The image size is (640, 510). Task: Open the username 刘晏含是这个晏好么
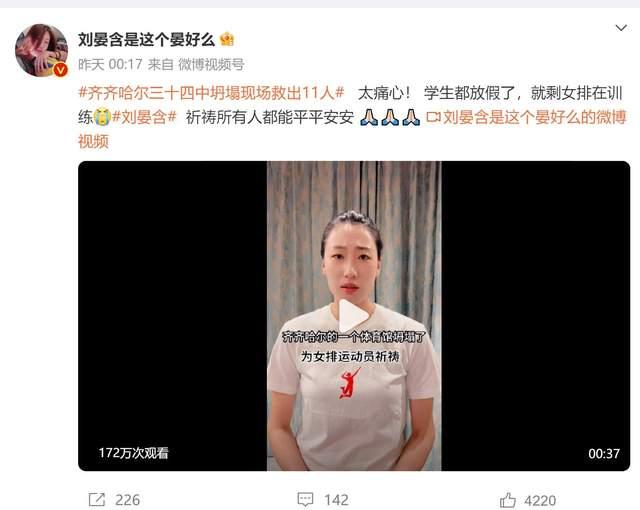146,39
